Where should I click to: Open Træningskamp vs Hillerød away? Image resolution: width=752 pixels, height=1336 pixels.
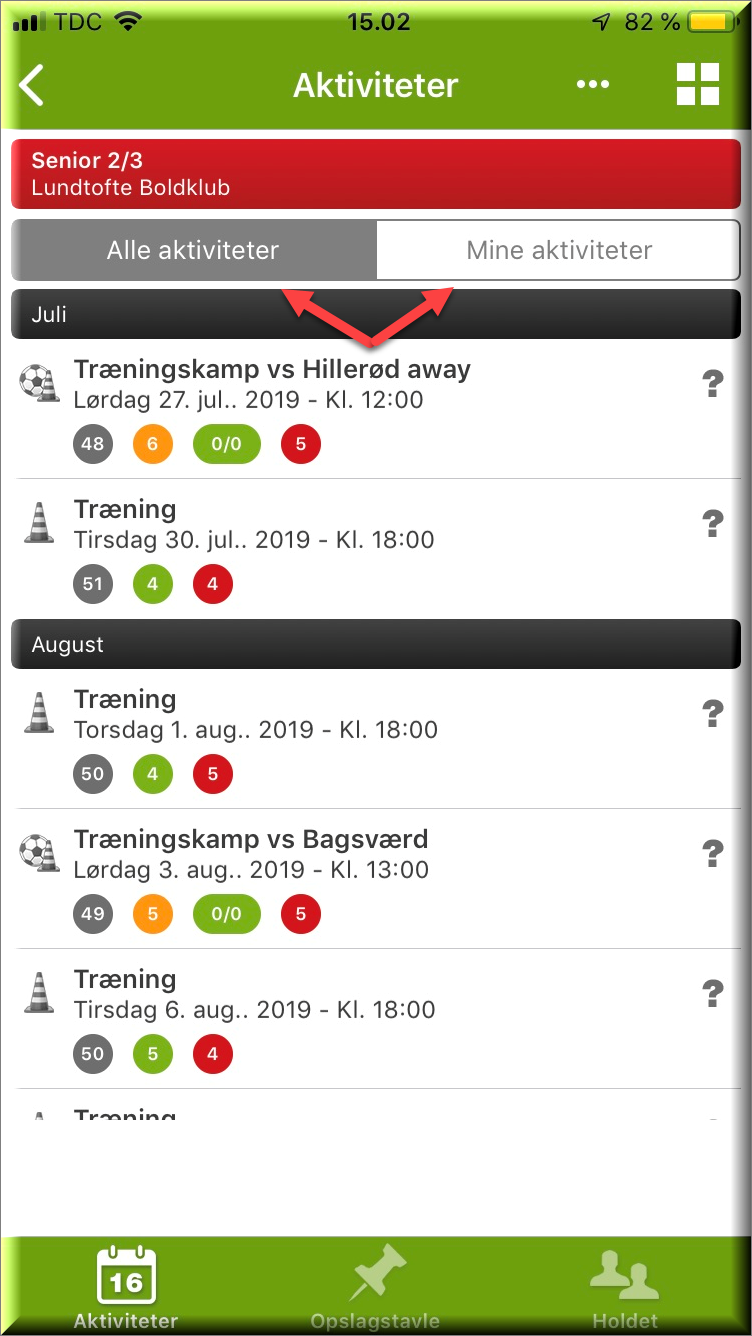[x=376, y=410]
